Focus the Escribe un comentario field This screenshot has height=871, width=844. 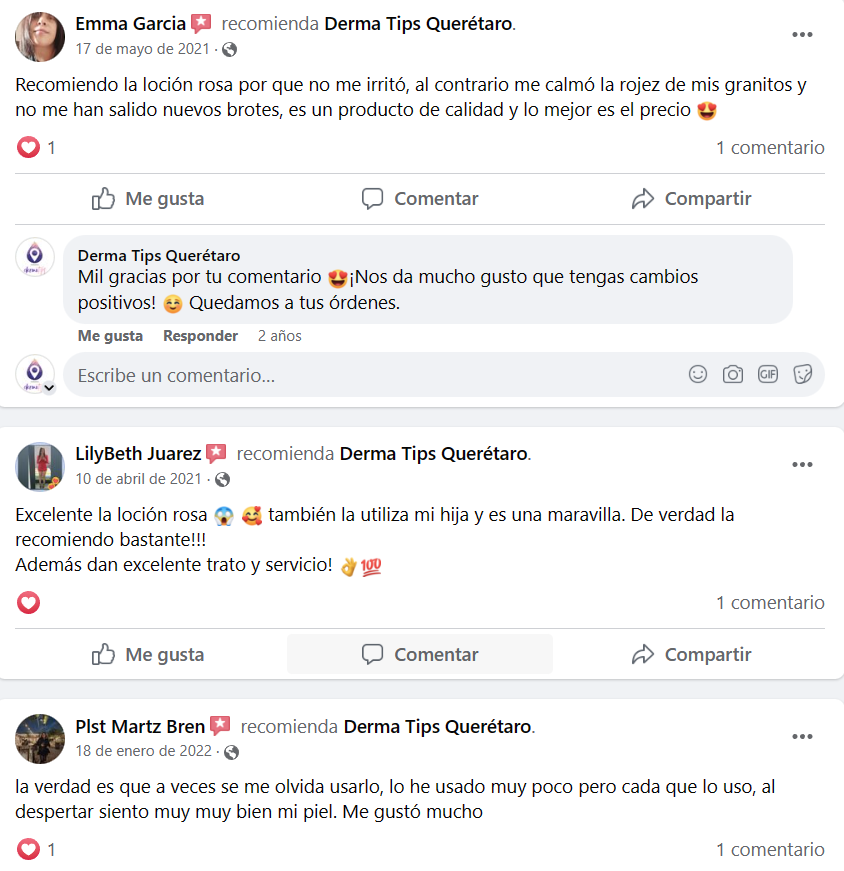(370, 376)
